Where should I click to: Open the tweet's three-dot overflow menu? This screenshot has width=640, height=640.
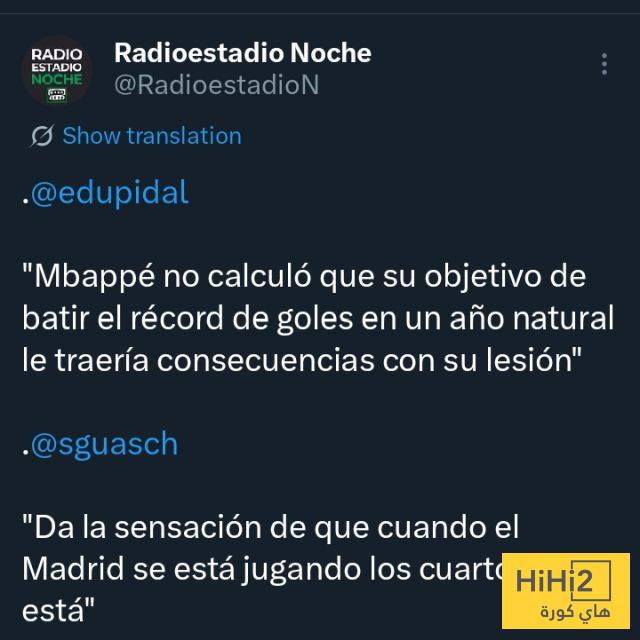(604, 65)
